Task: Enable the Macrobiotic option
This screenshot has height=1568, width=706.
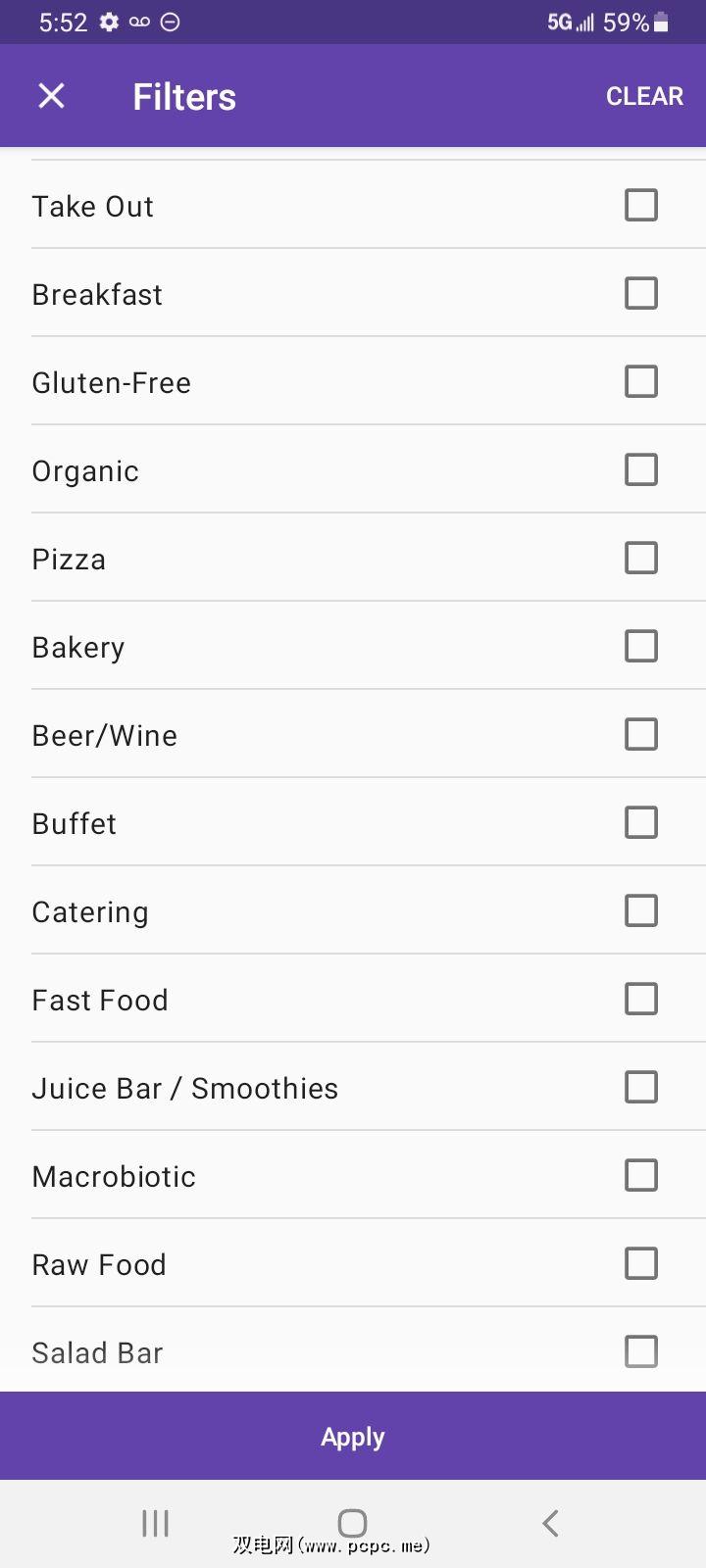Action: 641,1176
